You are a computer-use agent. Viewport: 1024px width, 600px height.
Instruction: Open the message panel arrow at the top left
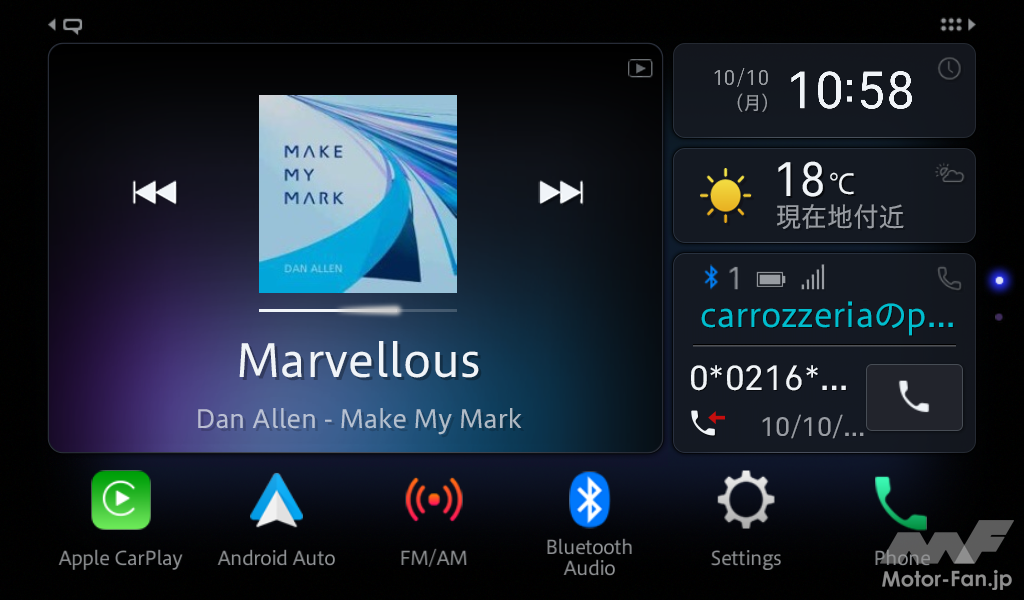[x=66, y=25]
